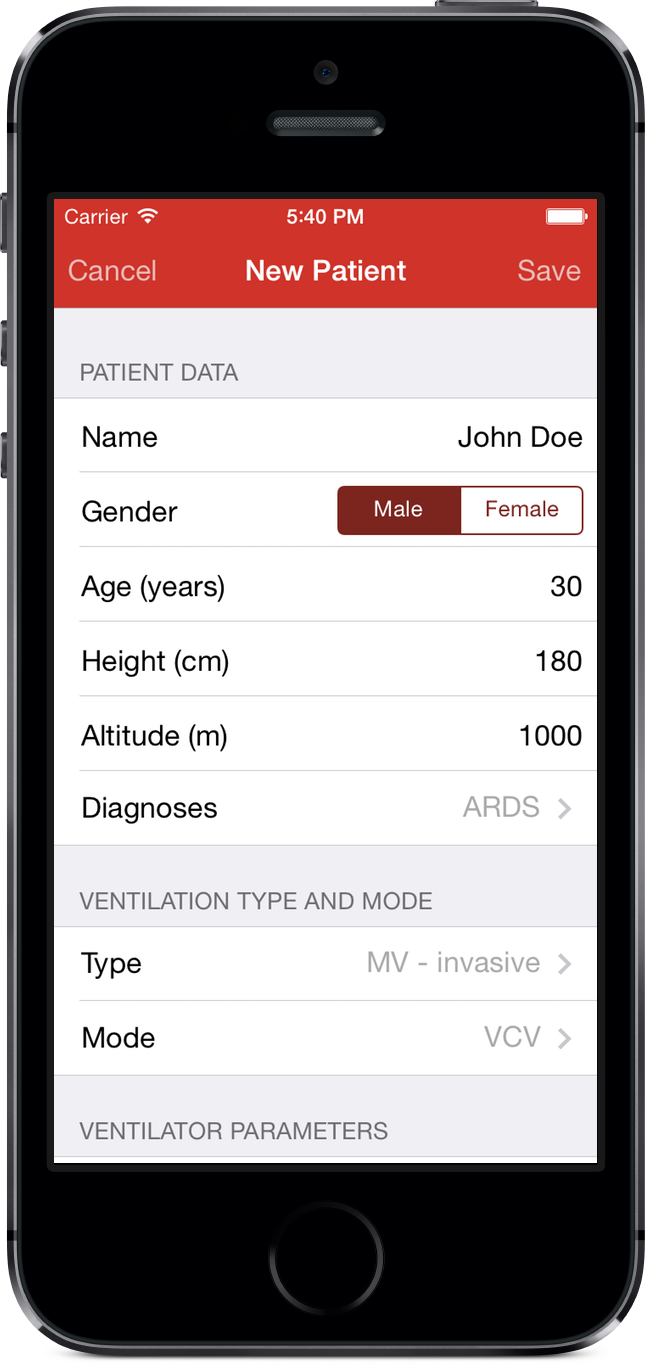
Task: Open the ventilation Mode row showing VCV
Action: click(325, 1038)
